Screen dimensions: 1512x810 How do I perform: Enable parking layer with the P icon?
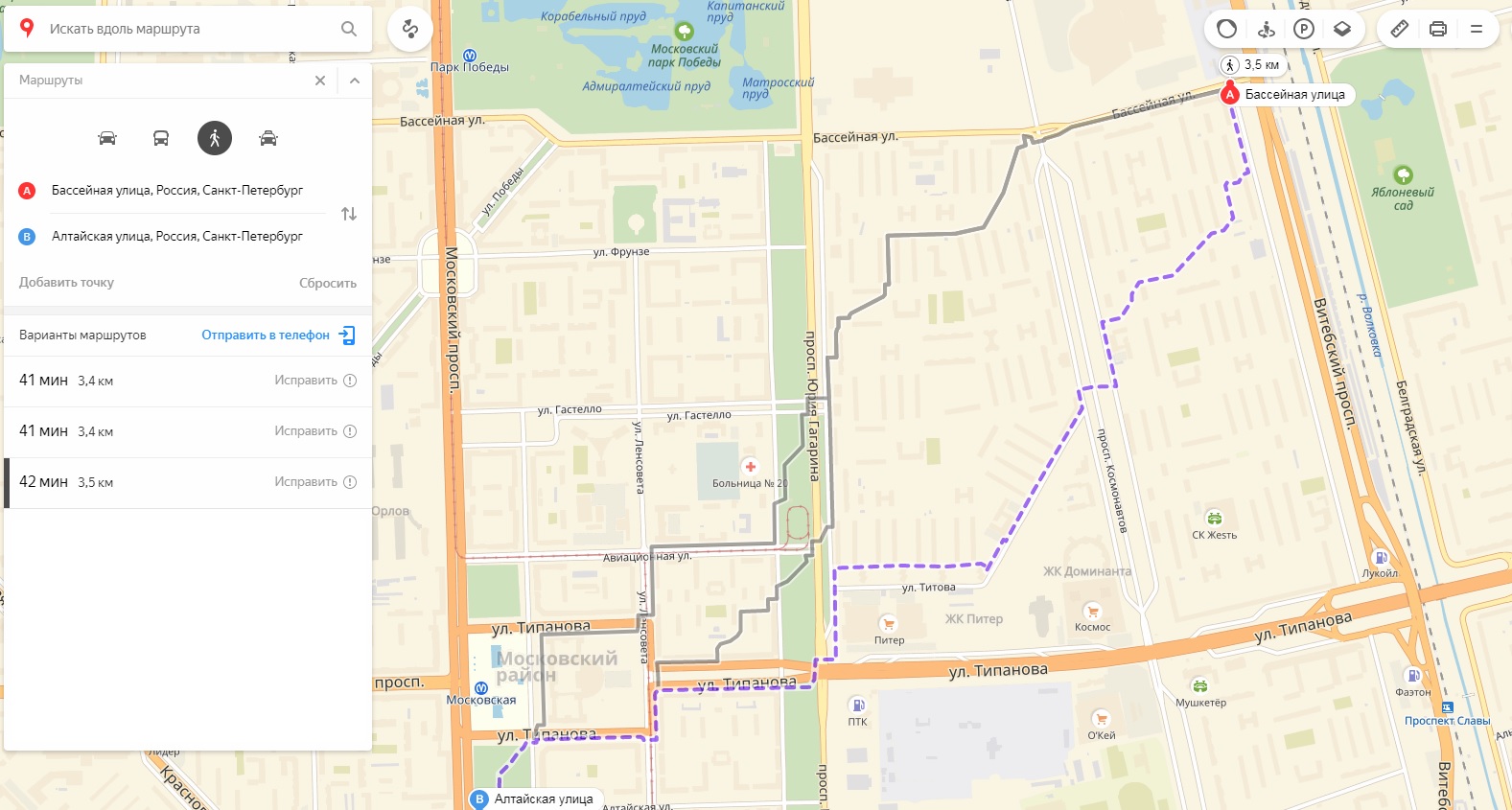[1304, 29]
